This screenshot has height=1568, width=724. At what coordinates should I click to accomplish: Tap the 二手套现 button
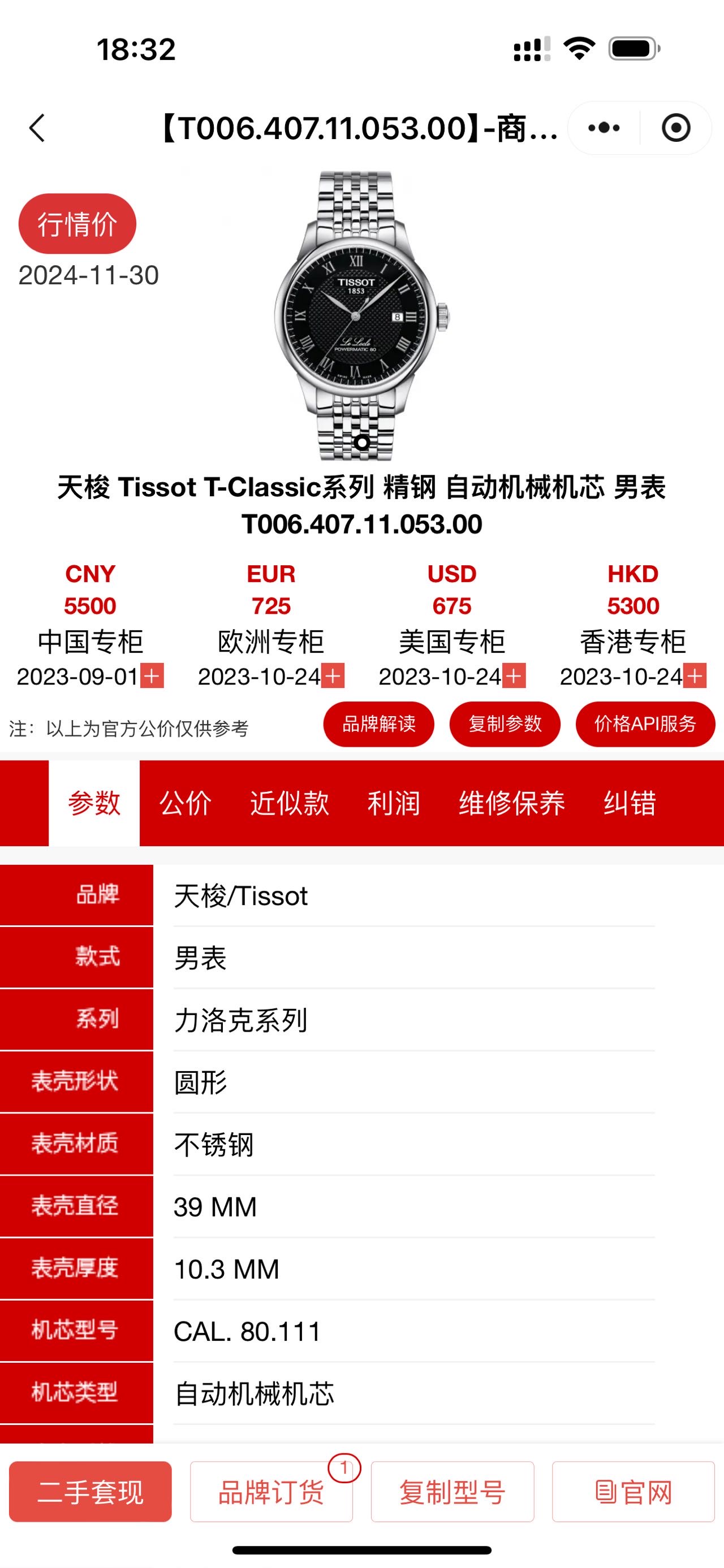(90, 1492)
